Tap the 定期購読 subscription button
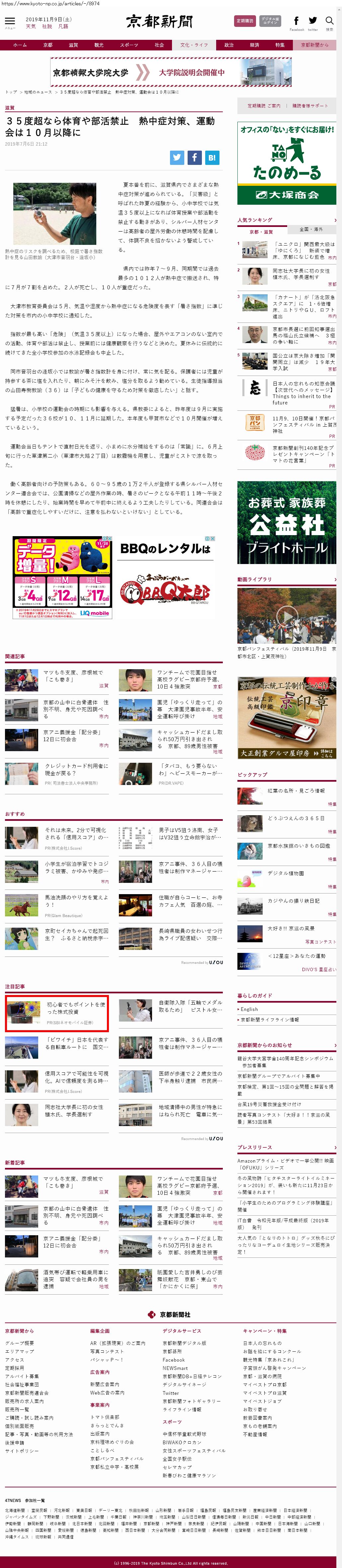The width and height of the screenshot is (342, 1568). (x=244, y=21)
